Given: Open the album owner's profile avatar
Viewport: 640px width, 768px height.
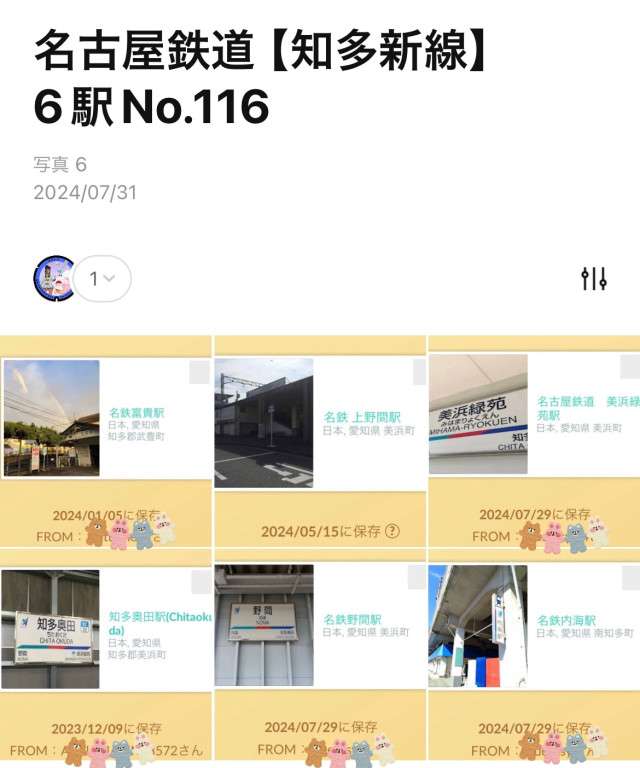Looking at the screenshot, I should [x=53, y=279].
